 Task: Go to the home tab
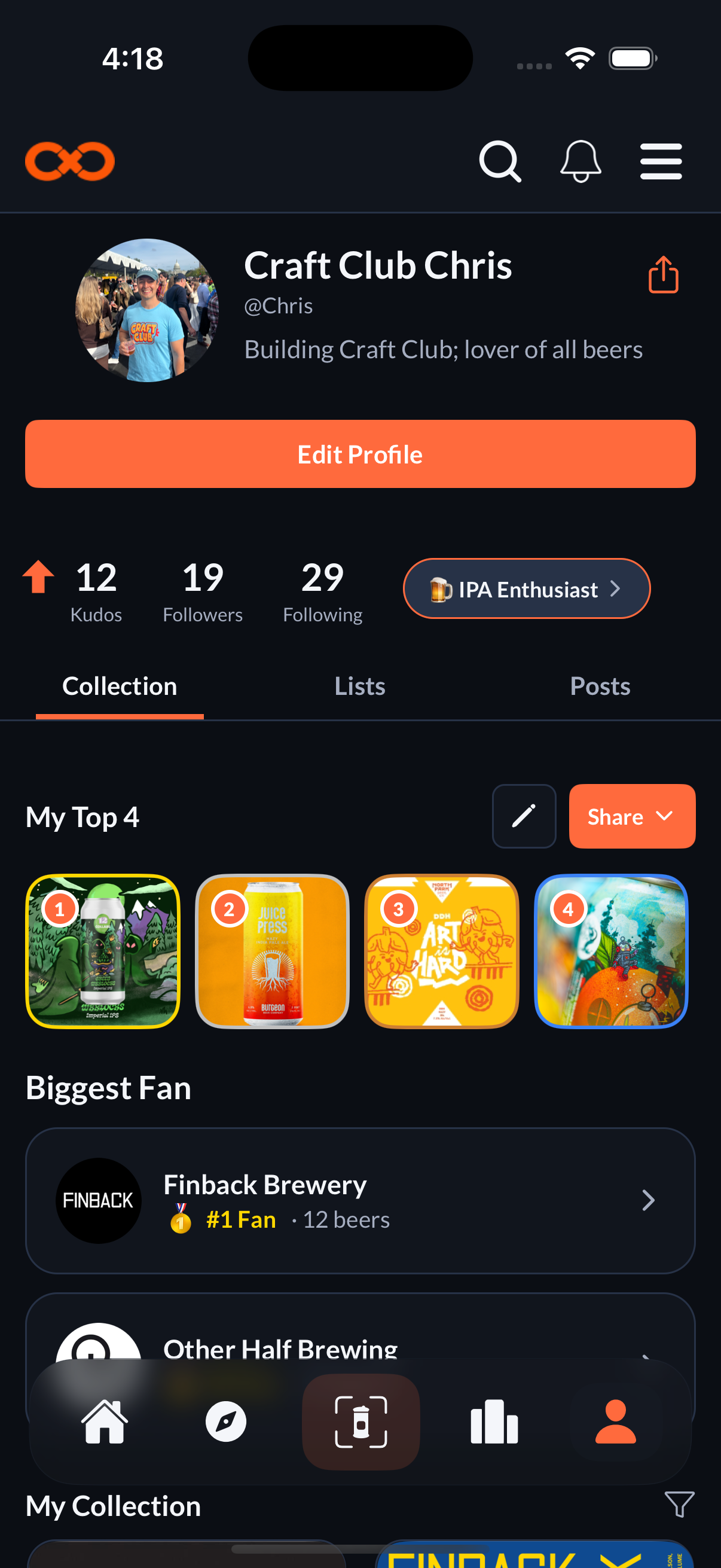pos(105,1422)
